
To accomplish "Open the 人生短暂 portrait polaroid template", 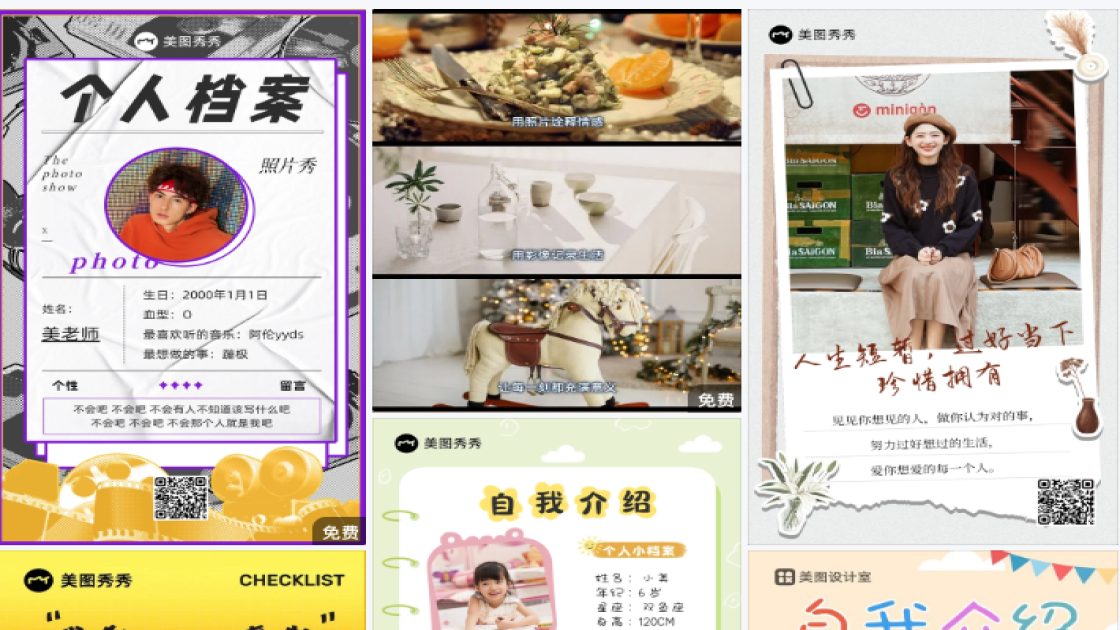I will pos(932,277).
